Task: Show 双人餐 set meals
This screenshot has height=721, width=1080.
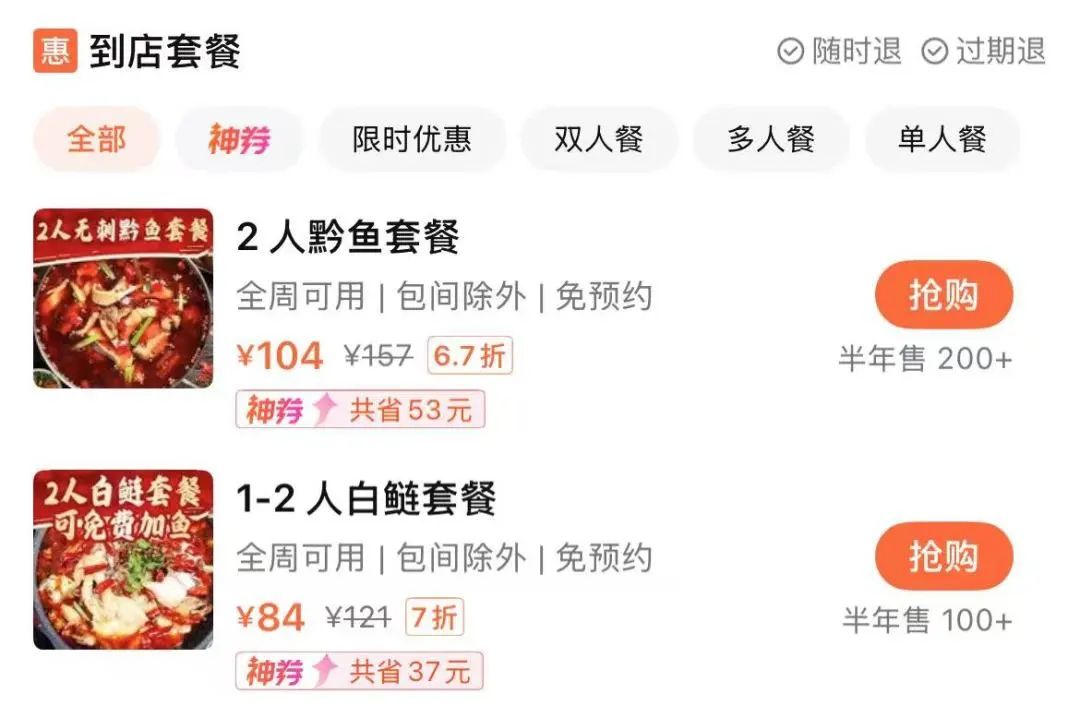Action: pos(599,139)
